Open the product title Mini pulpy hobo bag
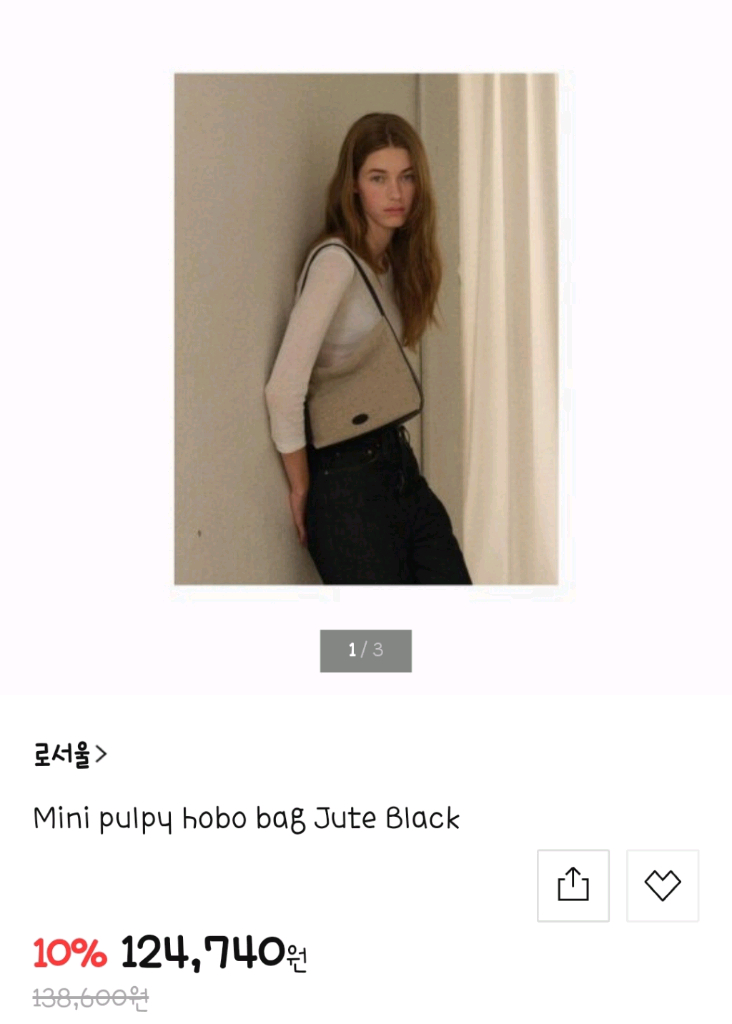 coord(246,818)
